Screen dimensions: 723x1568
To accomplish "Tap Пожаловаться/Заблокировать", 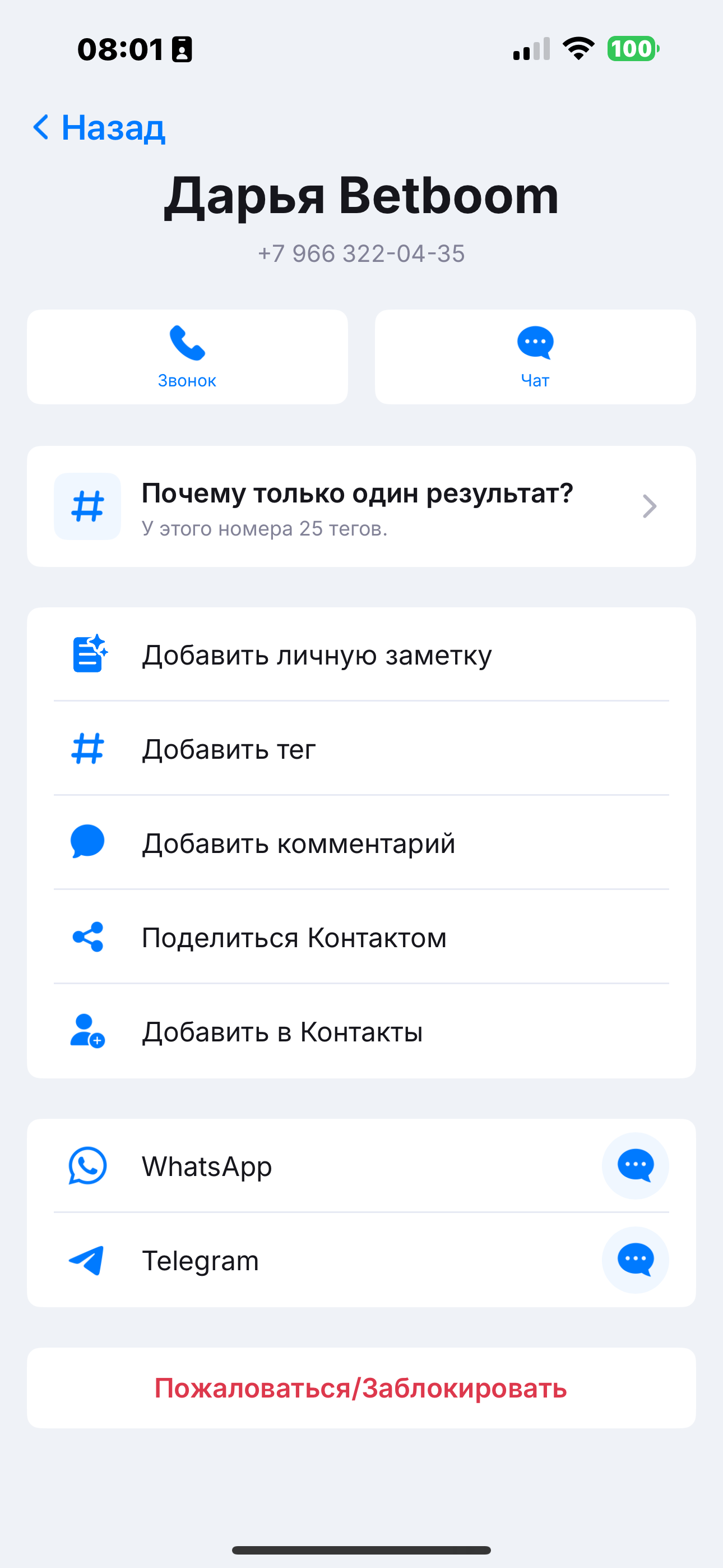I will click(361, 1389).
